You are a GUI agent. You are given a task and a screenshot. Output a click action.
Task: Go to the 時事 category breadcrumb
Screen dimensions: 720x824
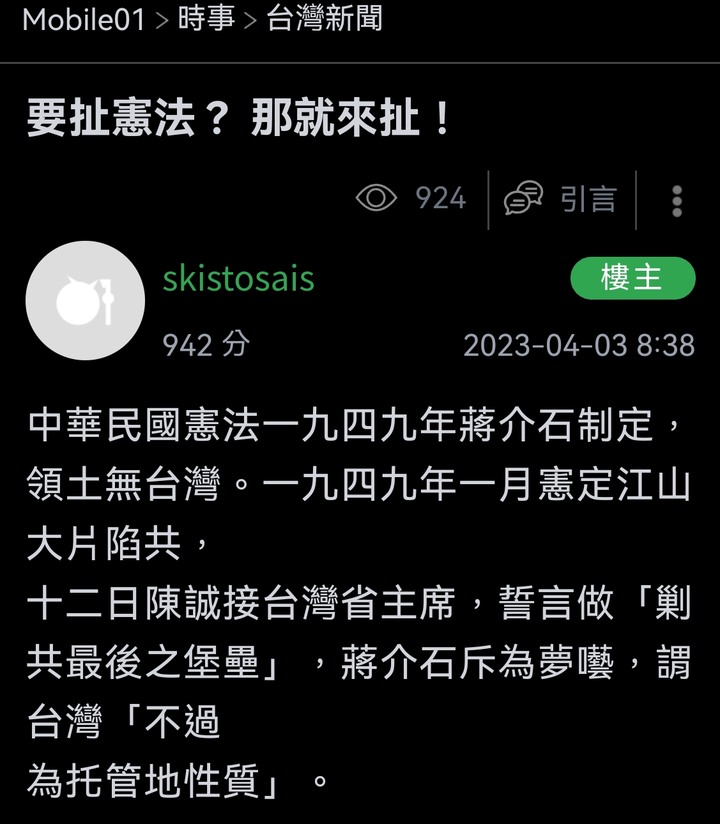(206, 19)
